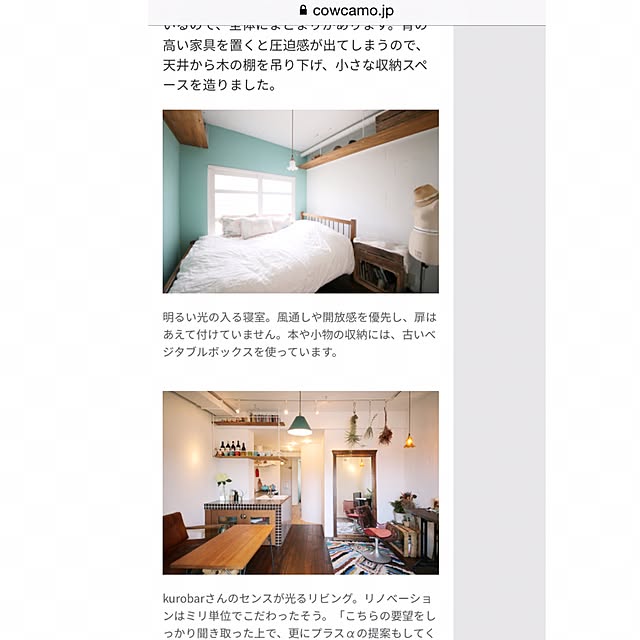Open the living room photo with pendant lamps
The width and height of the screenshot is (640, 640).
pos(300,482)
